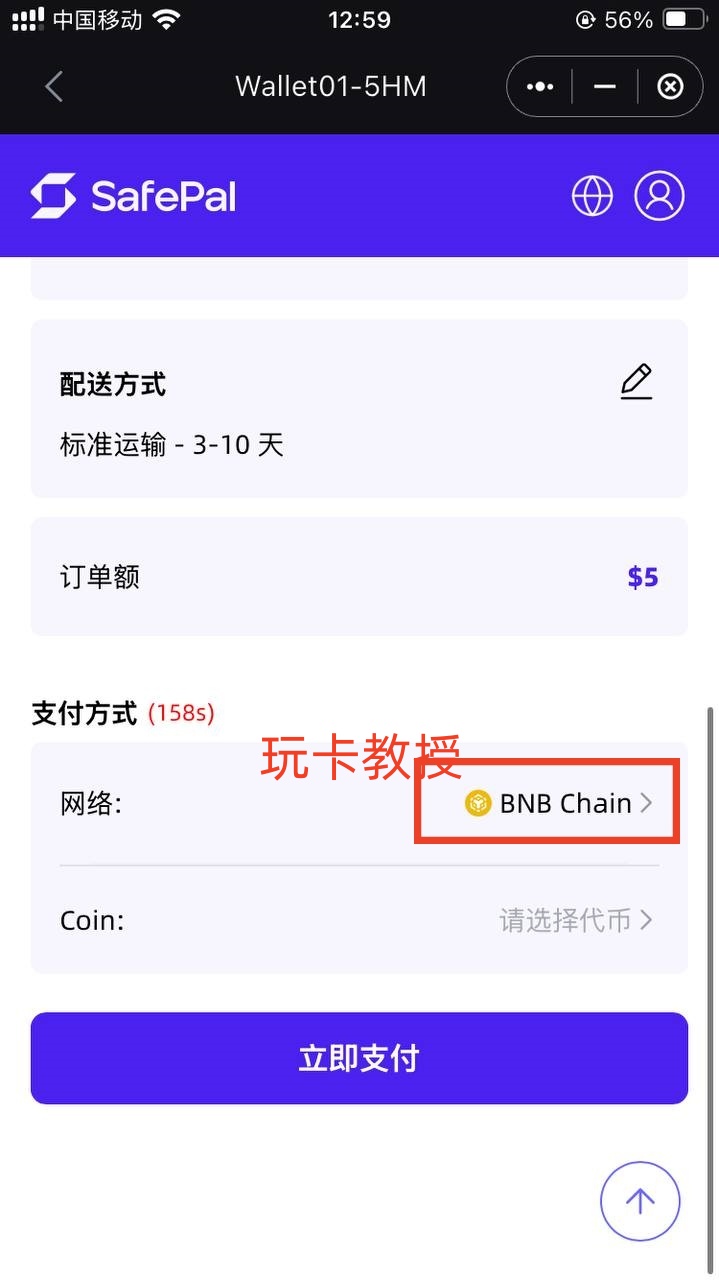Open the language globe selector

(592, 196)
